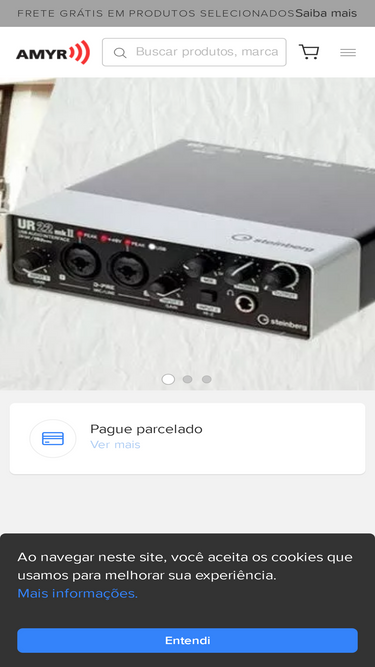This screenshot has height=667, width=375.
Task: Accept cookies with Entendi button
Action: pos(188,641)
